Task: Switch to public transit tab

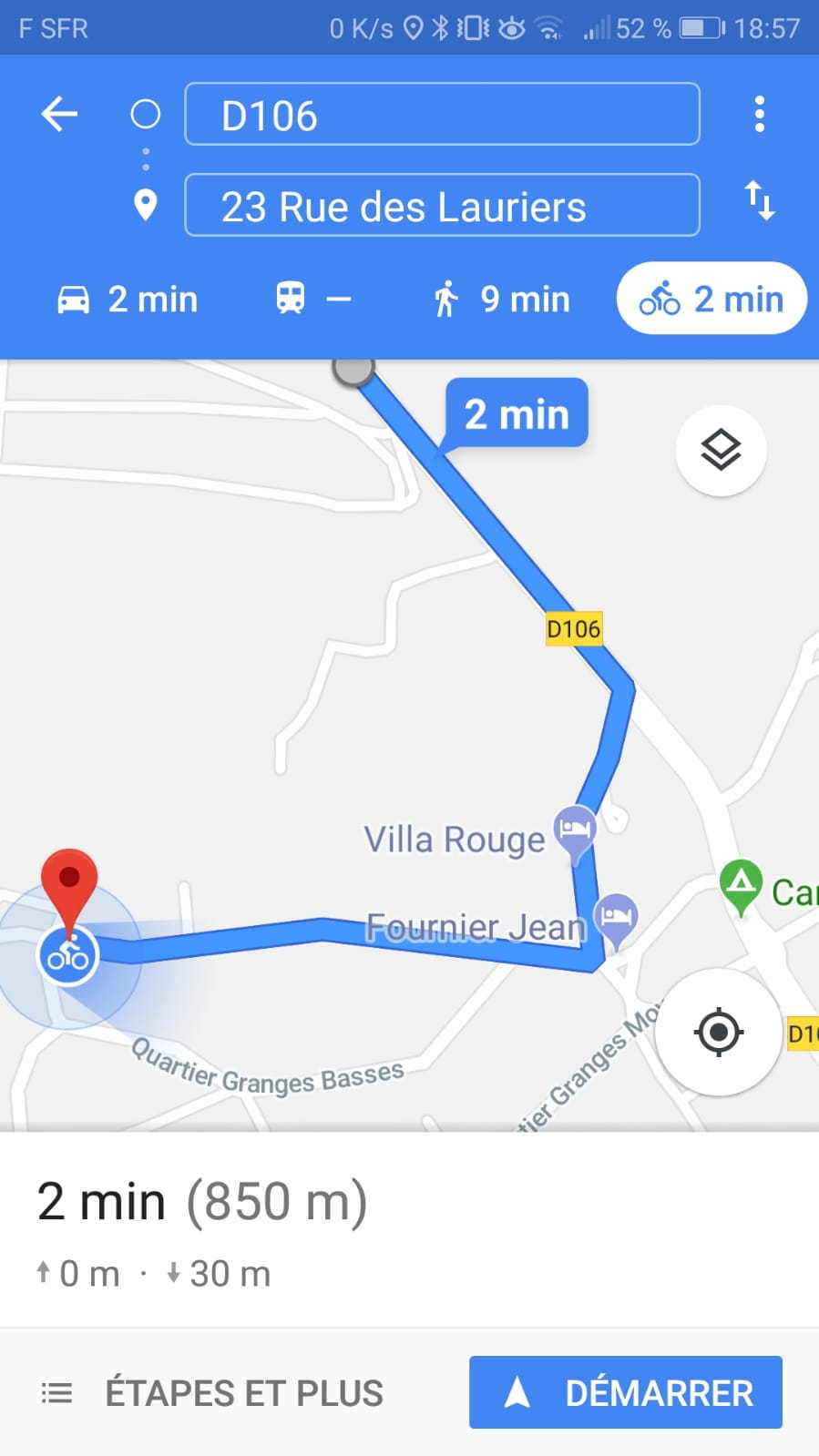Action: [313, 299]
